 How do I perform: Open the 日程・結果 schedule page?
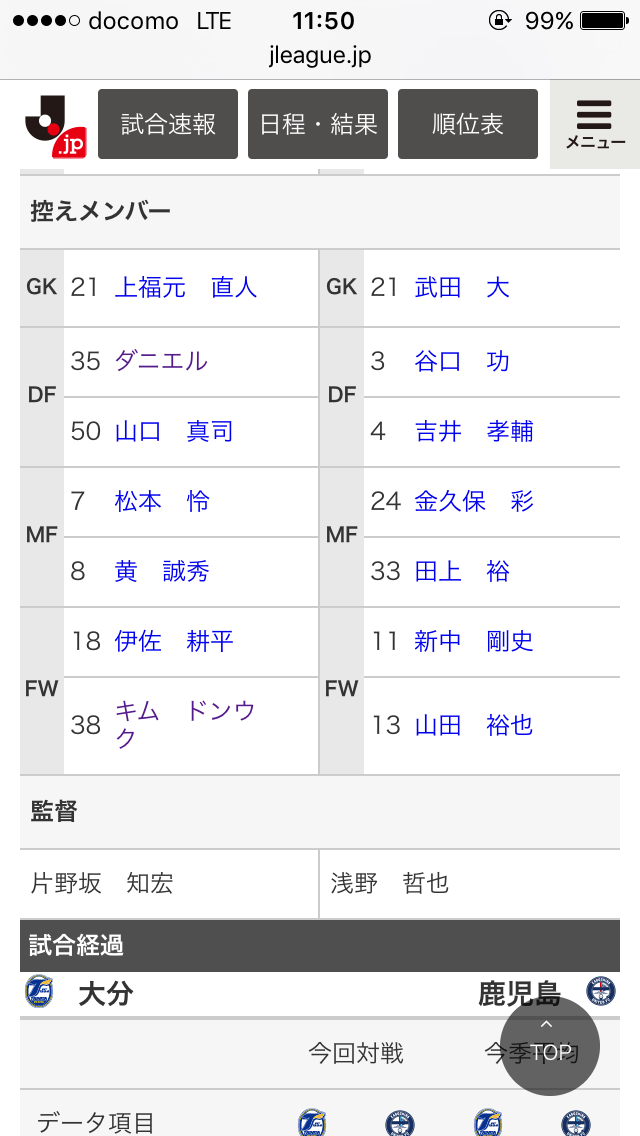point(318,124)
